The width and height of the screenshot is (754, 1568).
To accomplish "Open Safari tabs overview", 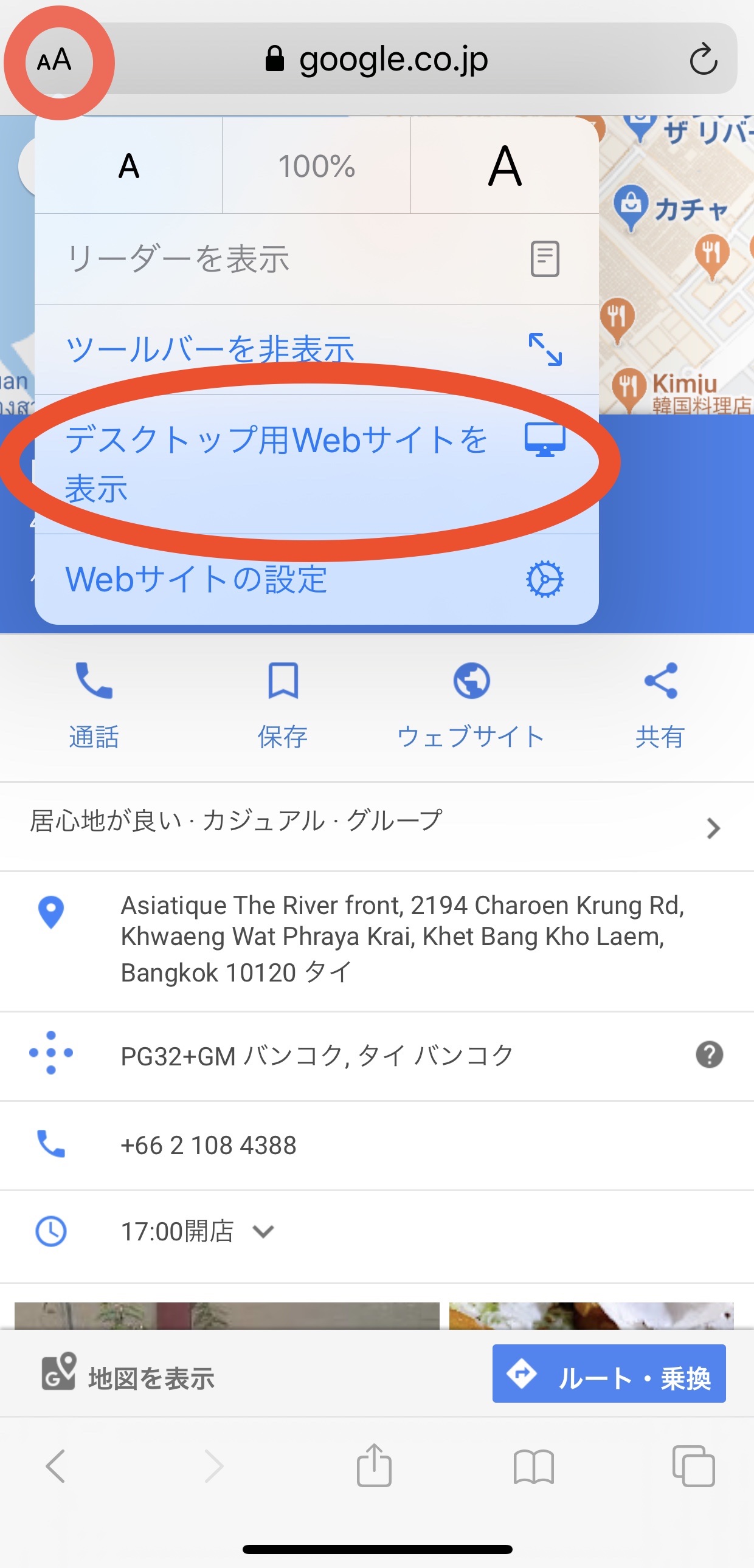I will point(693,1466).
